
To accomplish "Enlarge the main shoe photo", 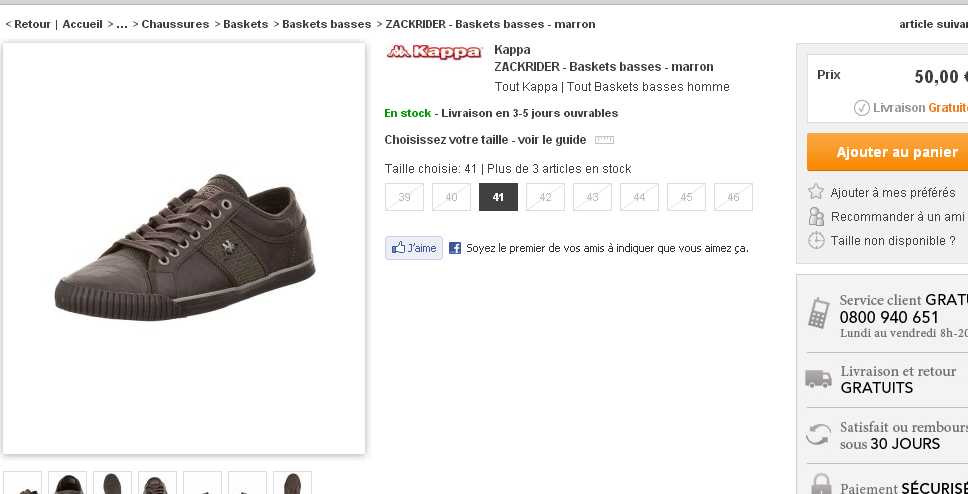I will tap(184, 248).
